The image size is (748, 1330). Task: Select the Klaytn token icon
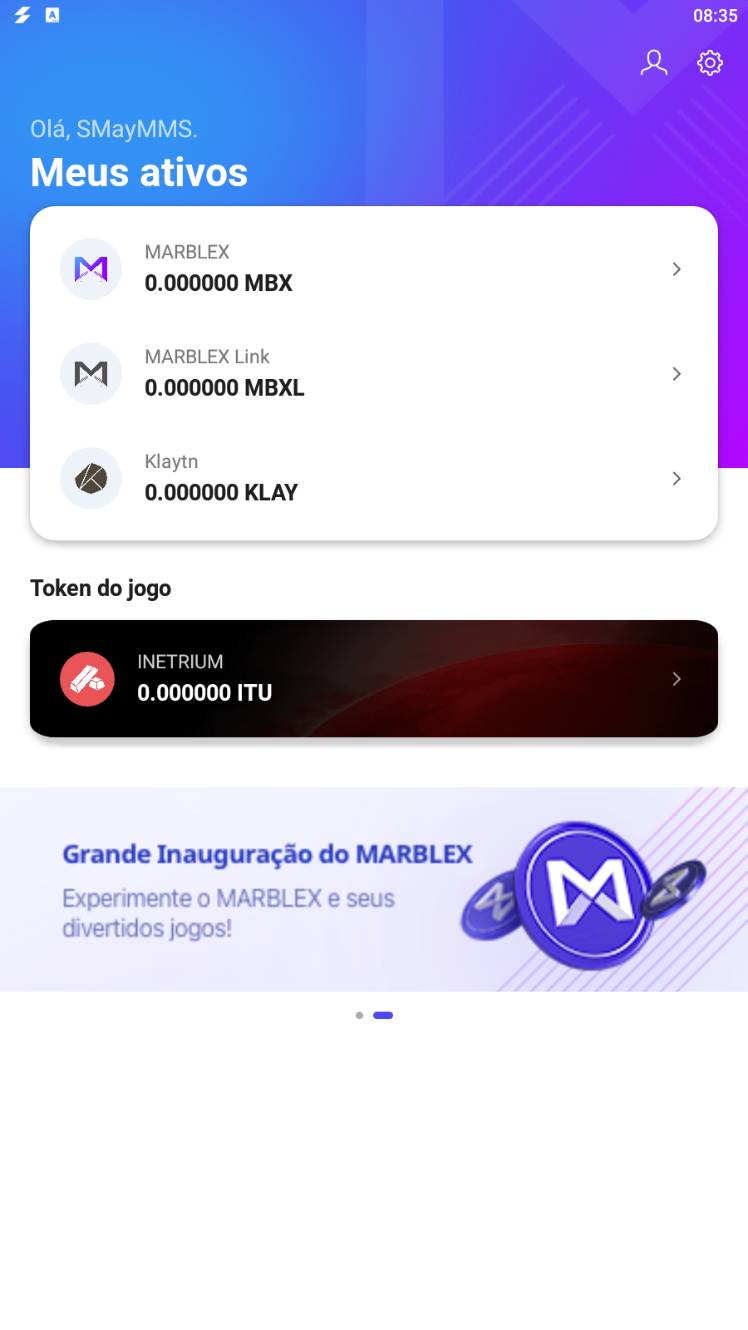point(91,478)
